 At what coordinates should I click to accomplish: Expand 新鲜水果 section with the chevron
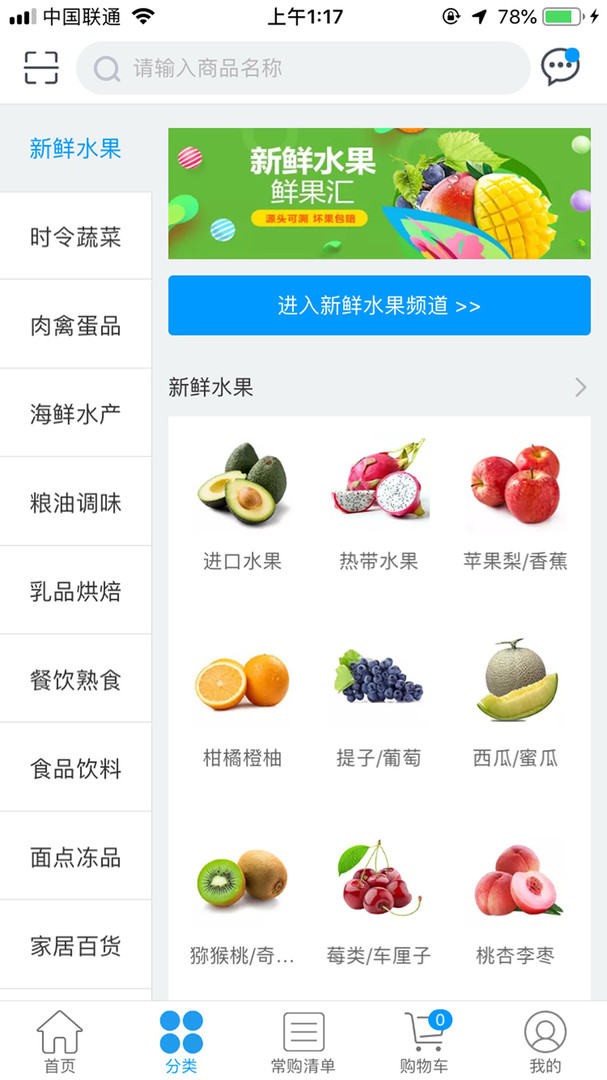pyautogui.click(x=580, y=388)
